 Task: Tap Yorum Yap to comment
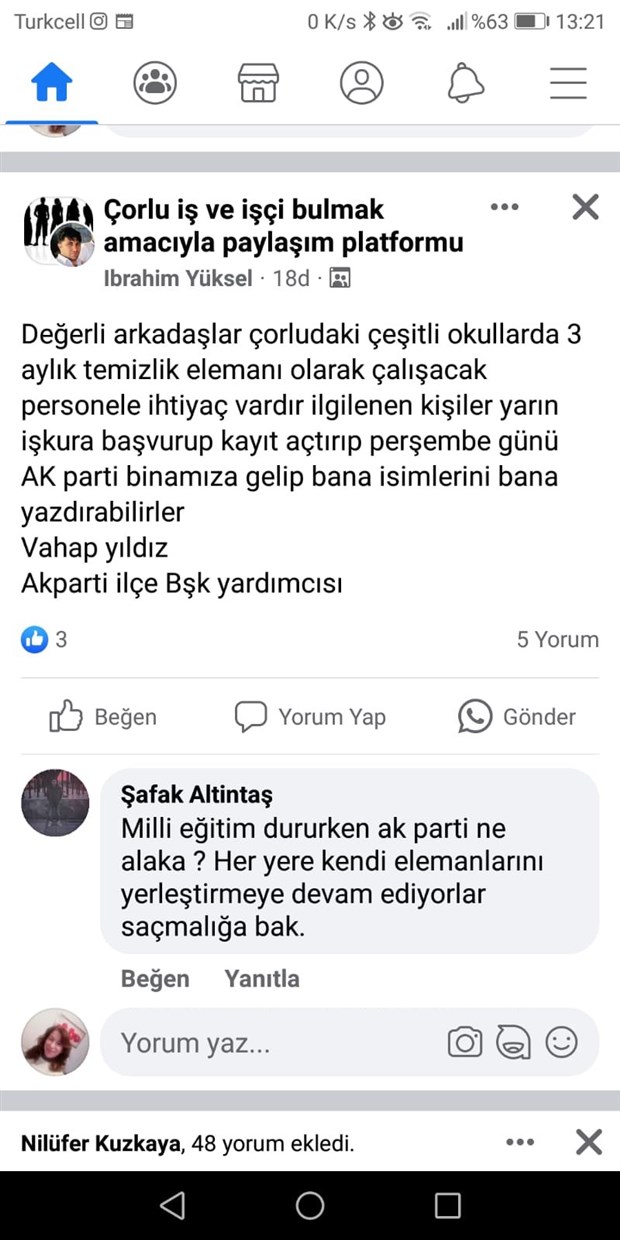pyautogui.click(x=310, y=716)
